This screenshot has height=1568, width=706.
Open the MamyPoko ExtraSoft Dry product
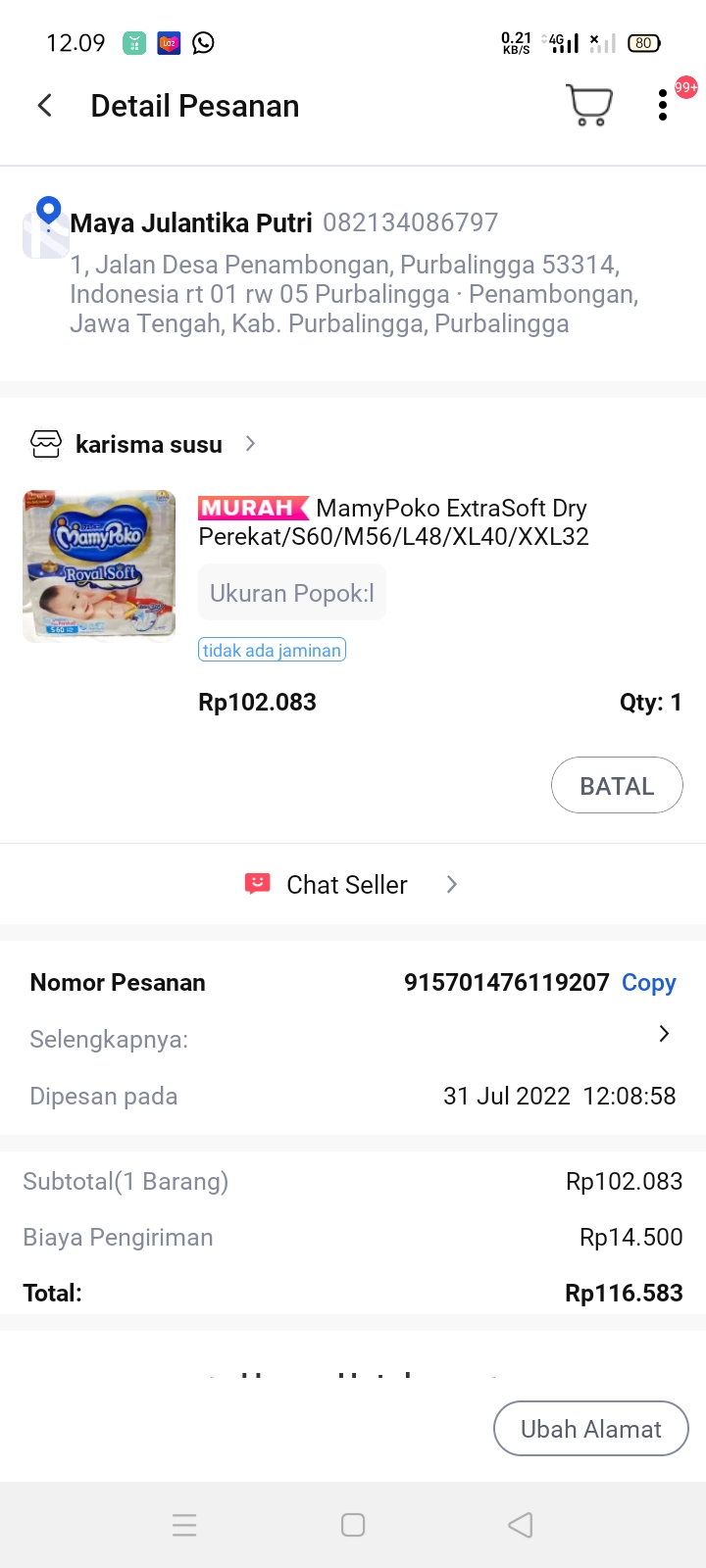(x=393, y=522)
